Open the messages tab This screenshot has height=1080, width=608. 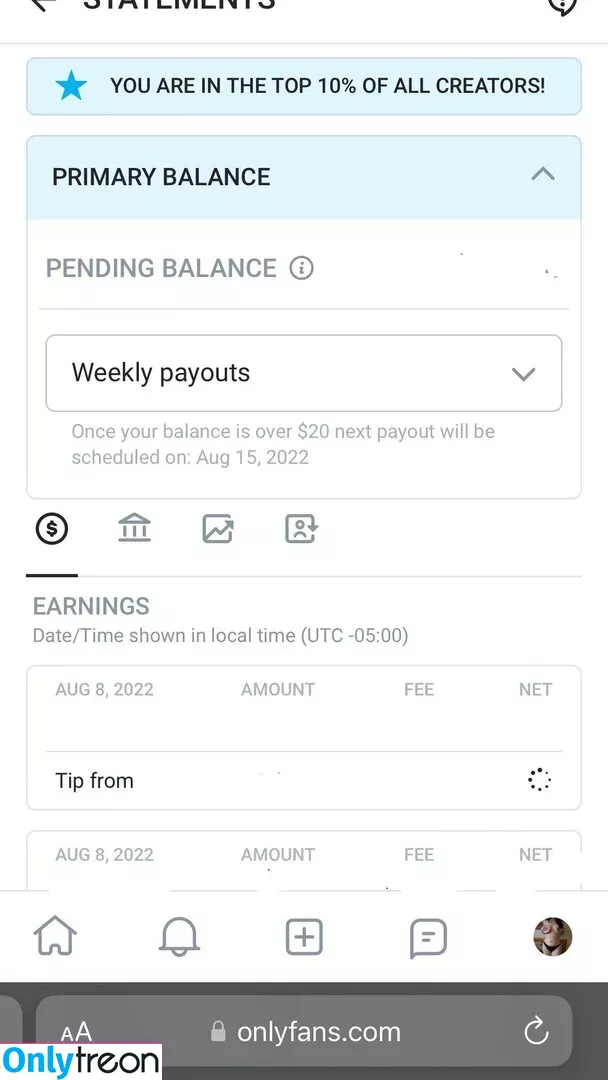(x=428, y=938)
